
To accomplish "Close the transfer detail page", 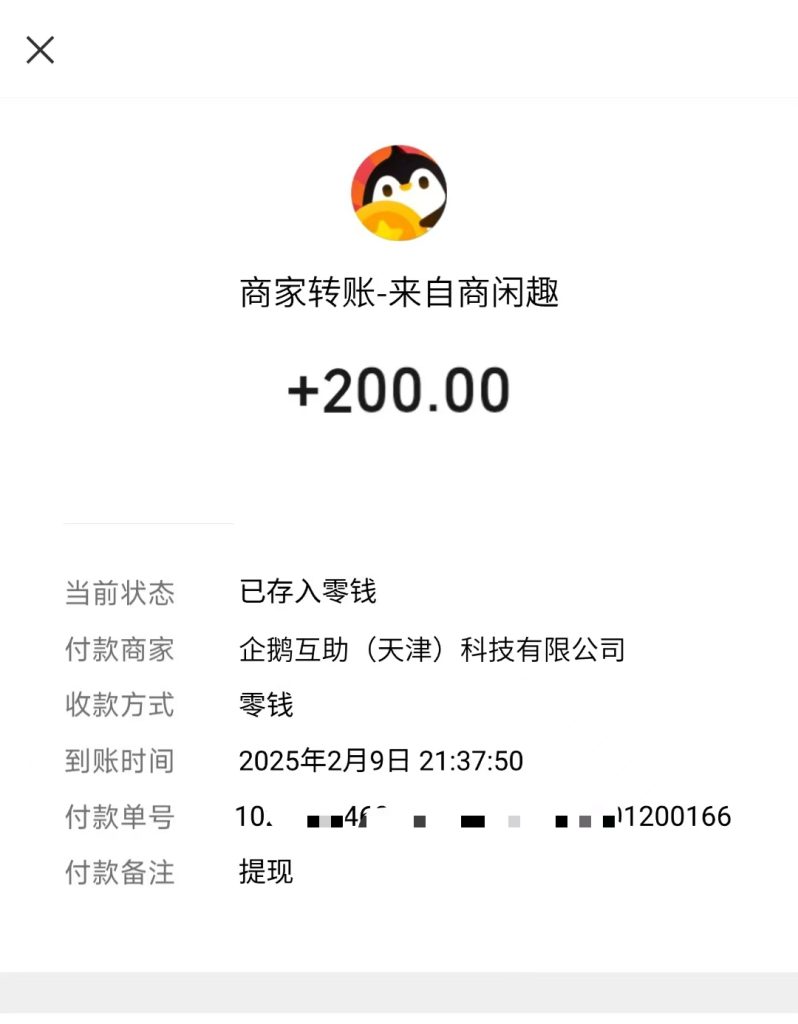I will (x=40, y=49).
